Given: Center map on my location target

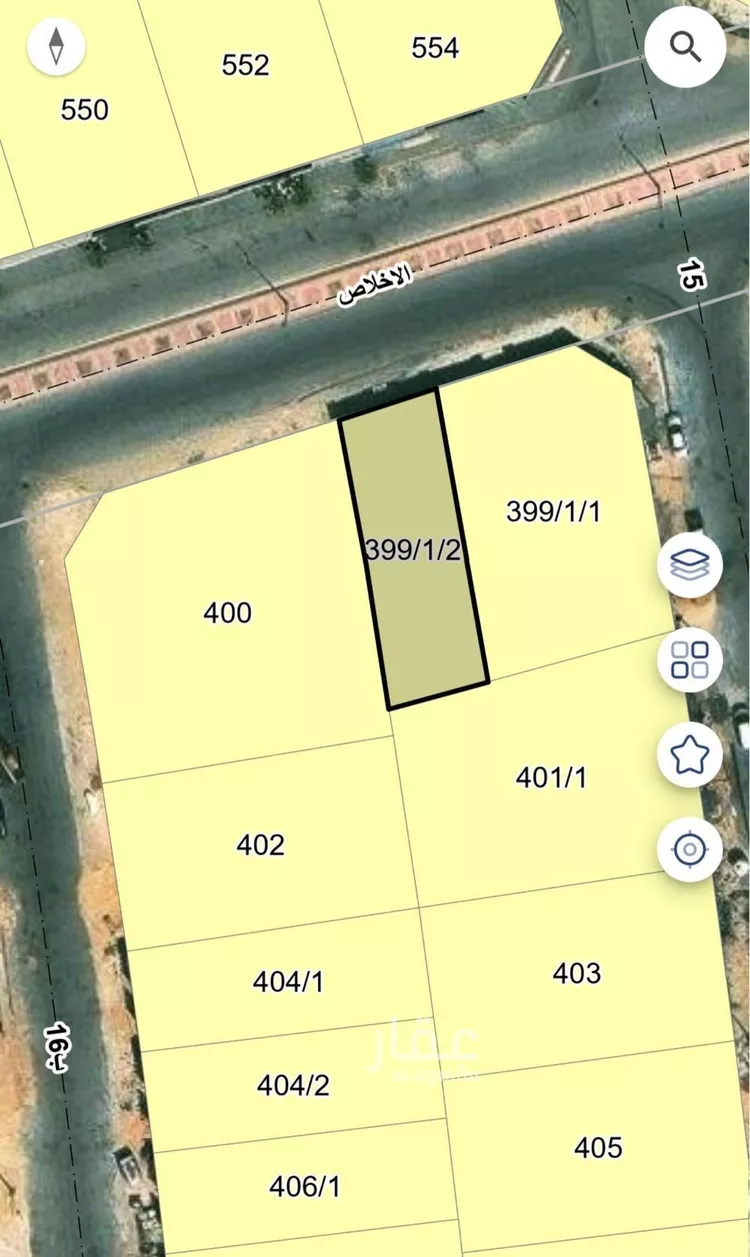Looking at the screenshot, I should (x=690, y=849).
